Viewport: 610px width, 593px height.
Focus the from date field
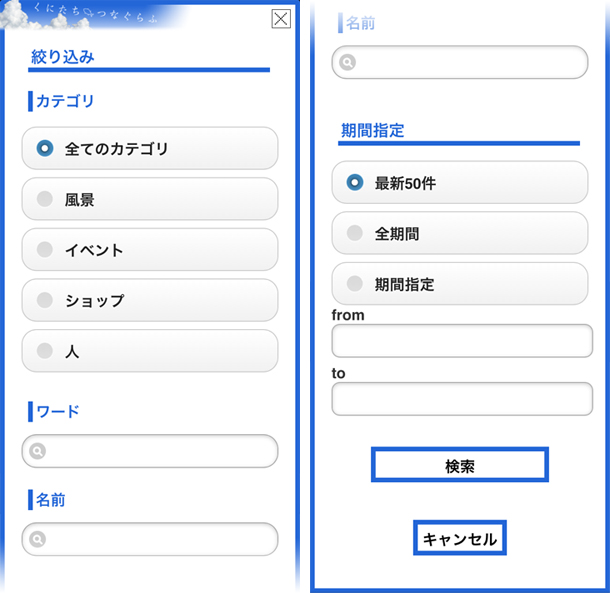pyautogui.click(x=461, y=341)
